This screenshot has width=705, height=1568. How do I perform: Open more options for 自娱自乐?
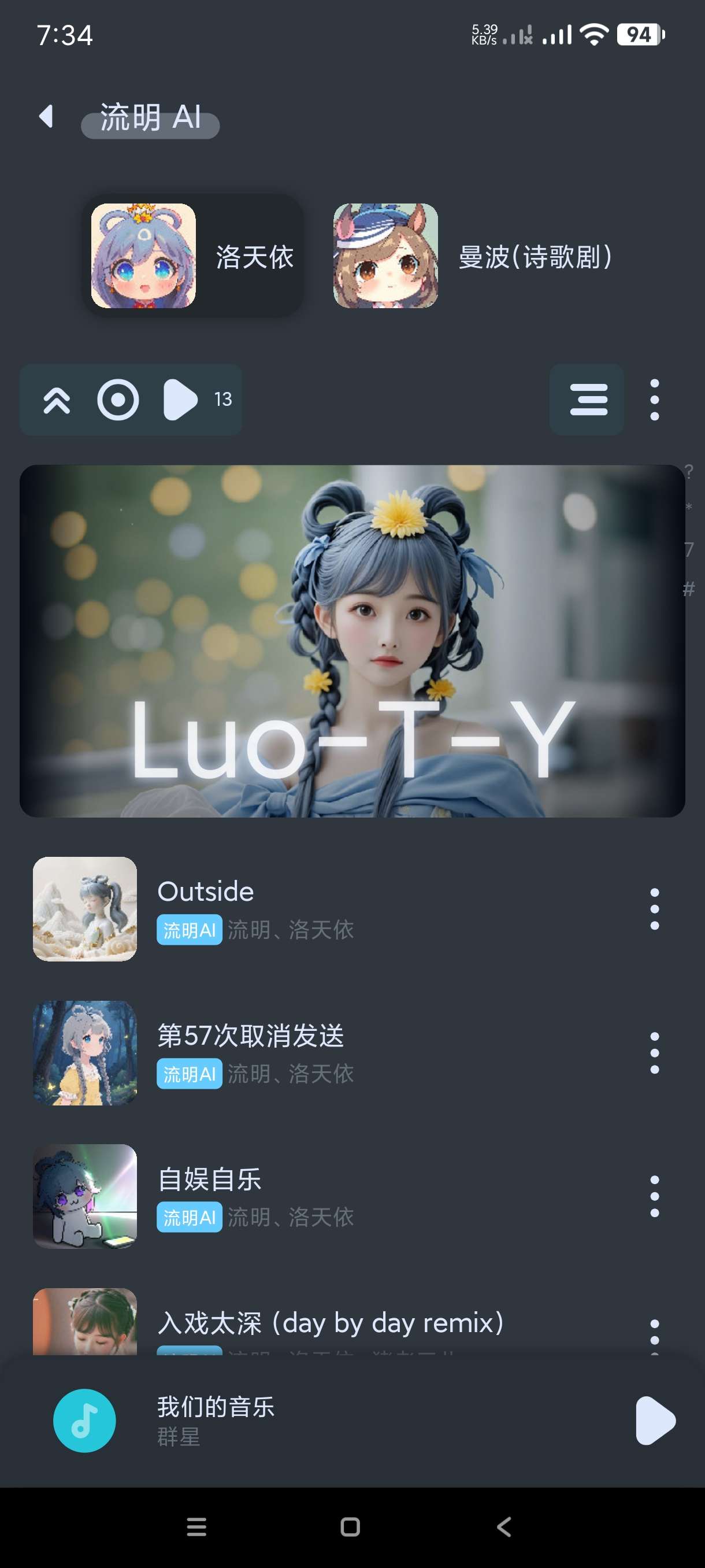[x=654, y=1196]
